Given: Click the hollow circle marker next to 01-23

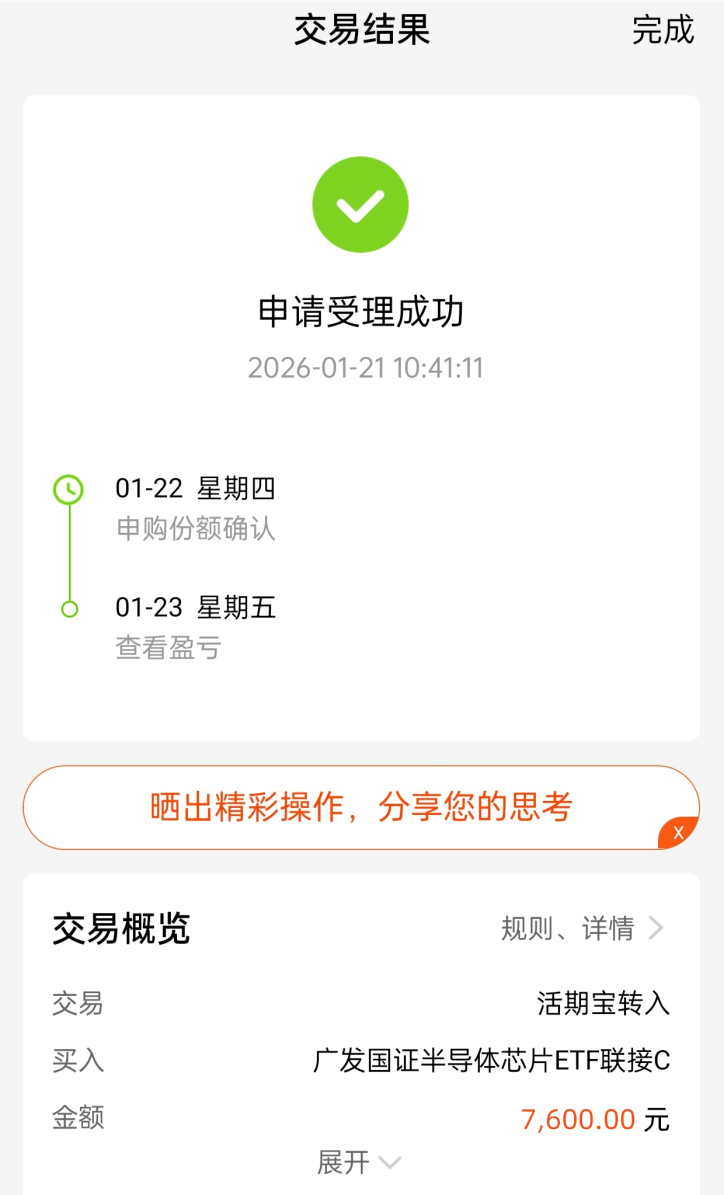Looking at the screenshot, I should click(67, 607).
